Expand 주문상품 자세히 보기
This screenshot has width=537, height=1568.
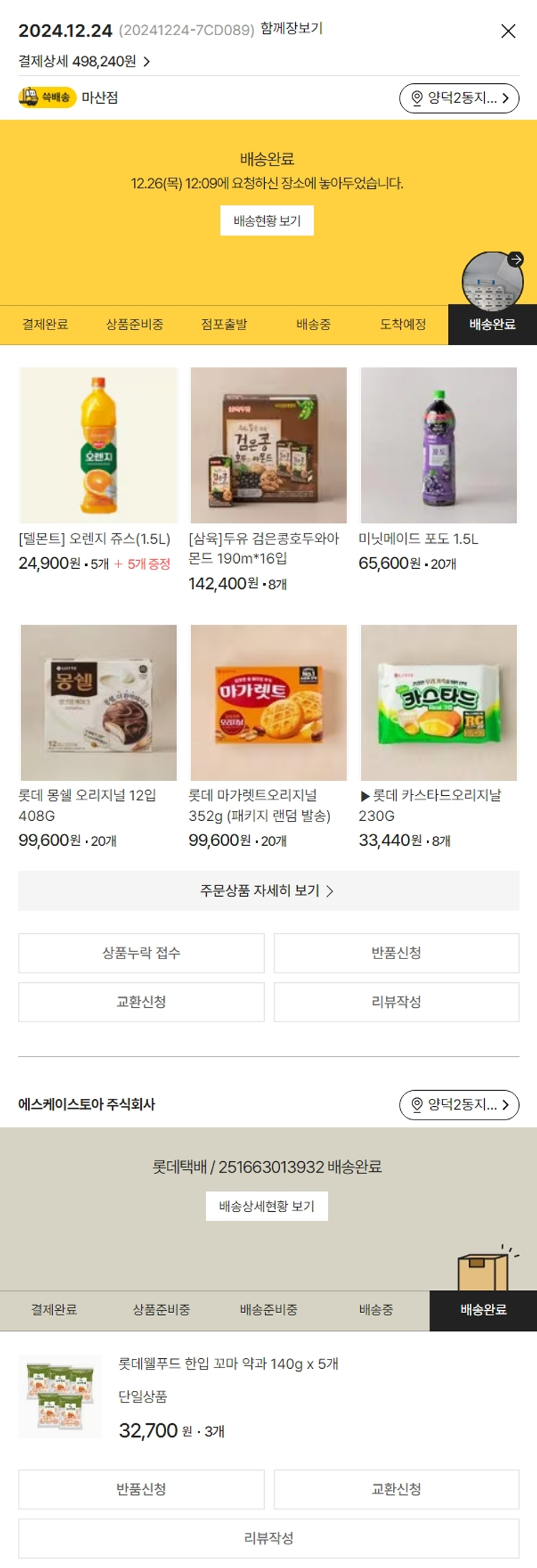coord(268,890)
